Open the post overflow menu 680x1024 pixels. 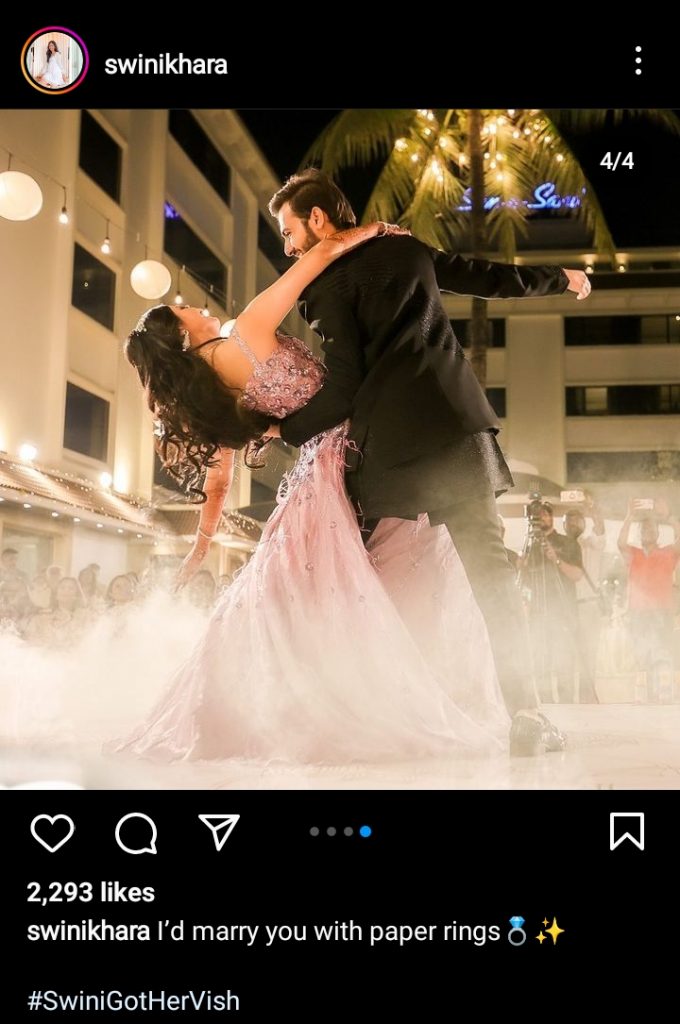point(638,61)
